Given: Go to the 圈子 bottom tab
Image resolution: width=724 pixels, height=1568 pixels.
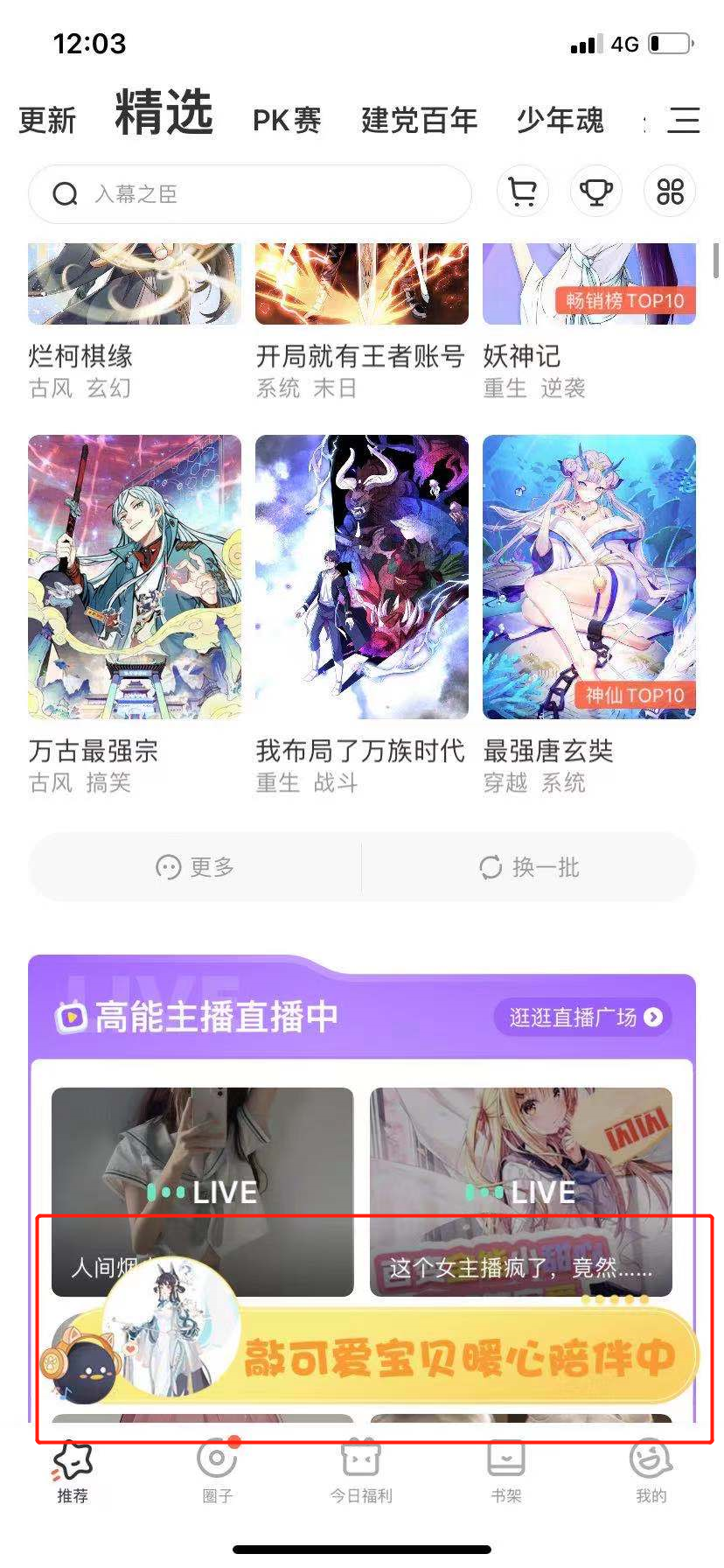Looking at the screenshot, I should tap(218, 1472).
